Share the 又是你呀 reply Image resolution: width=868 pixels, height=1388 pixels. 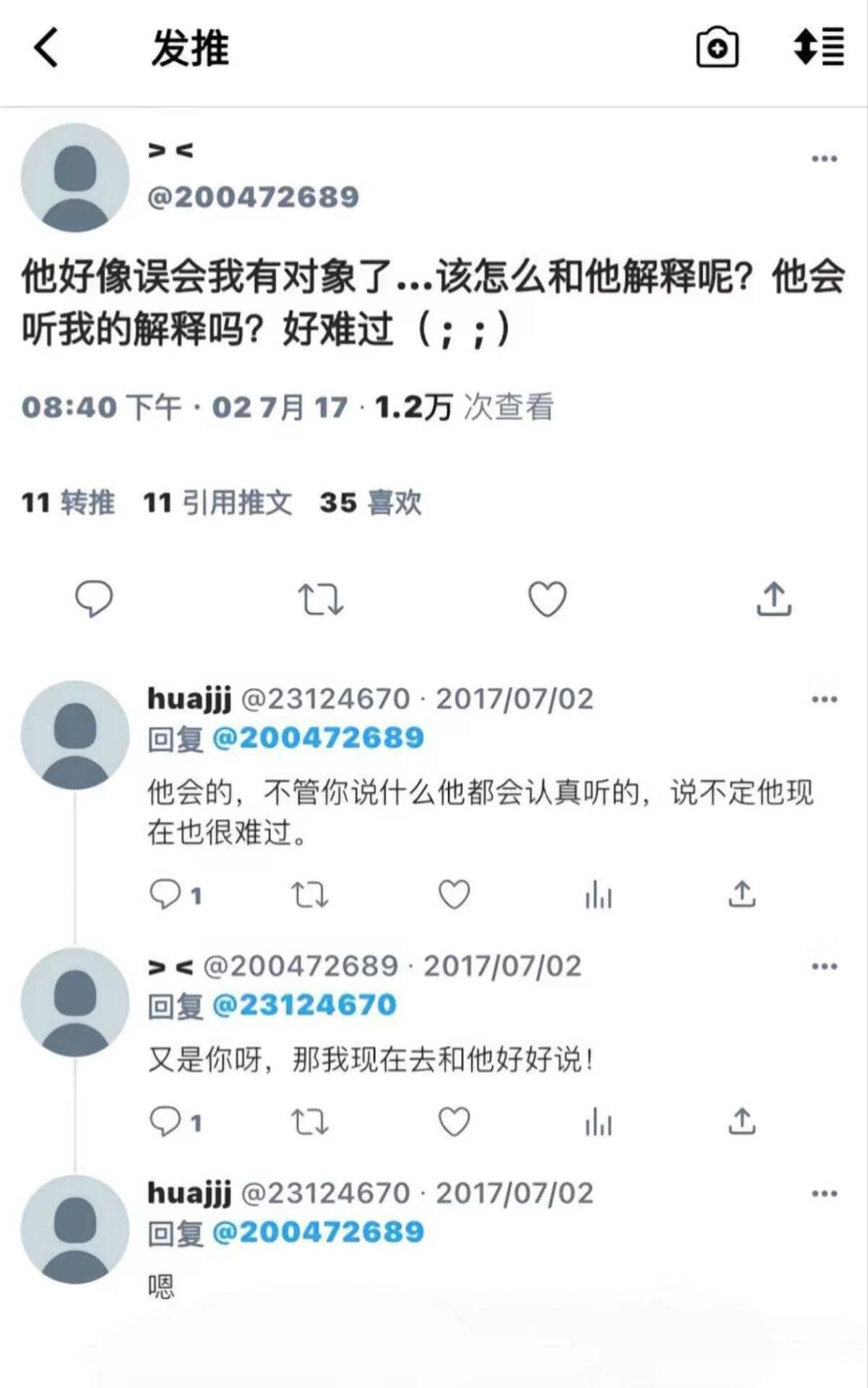pyautogui.click(x=742, y=1121)
